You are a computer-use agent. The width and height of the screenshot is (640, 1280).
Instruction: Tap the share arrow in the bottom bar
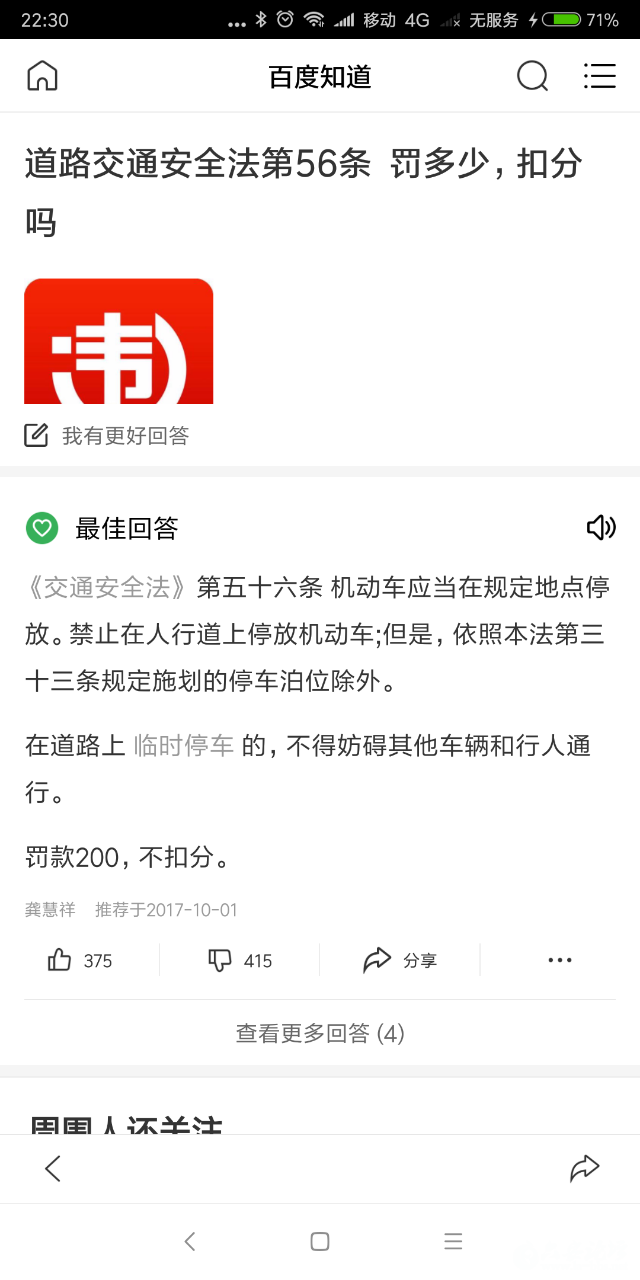click(x=584, y=1168)
